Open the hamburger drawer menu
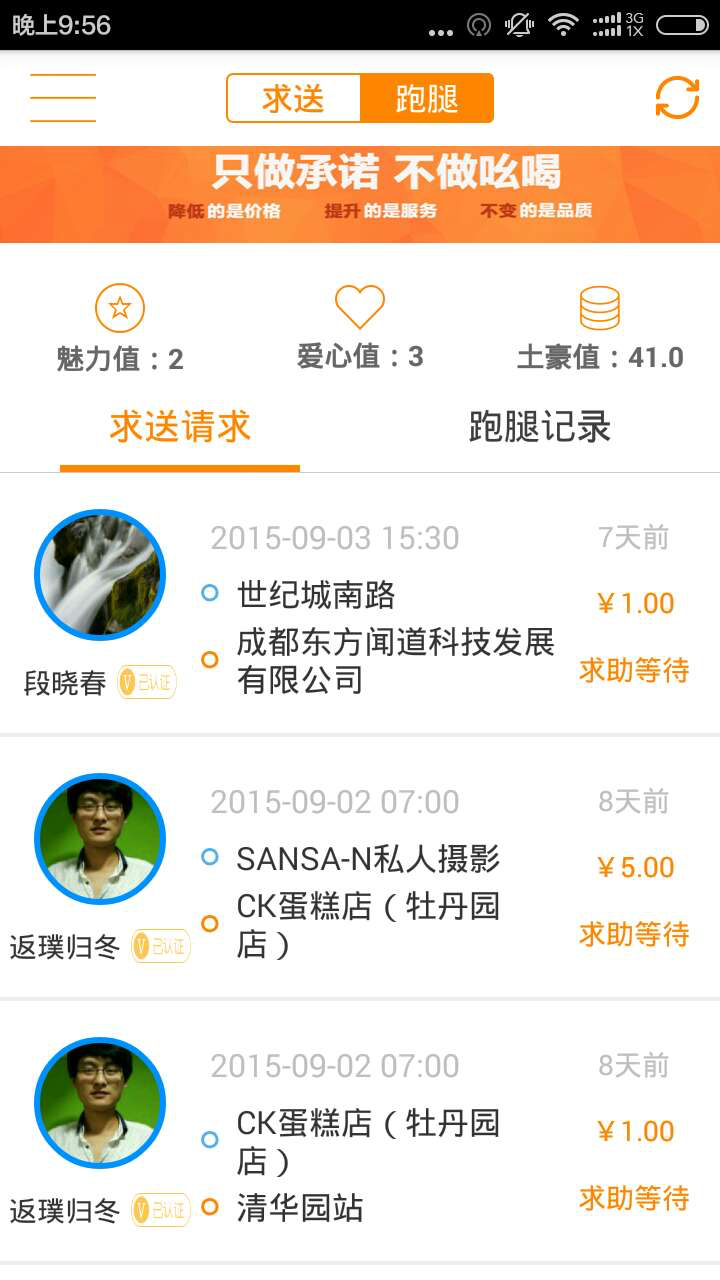 [x=63, y=98]
